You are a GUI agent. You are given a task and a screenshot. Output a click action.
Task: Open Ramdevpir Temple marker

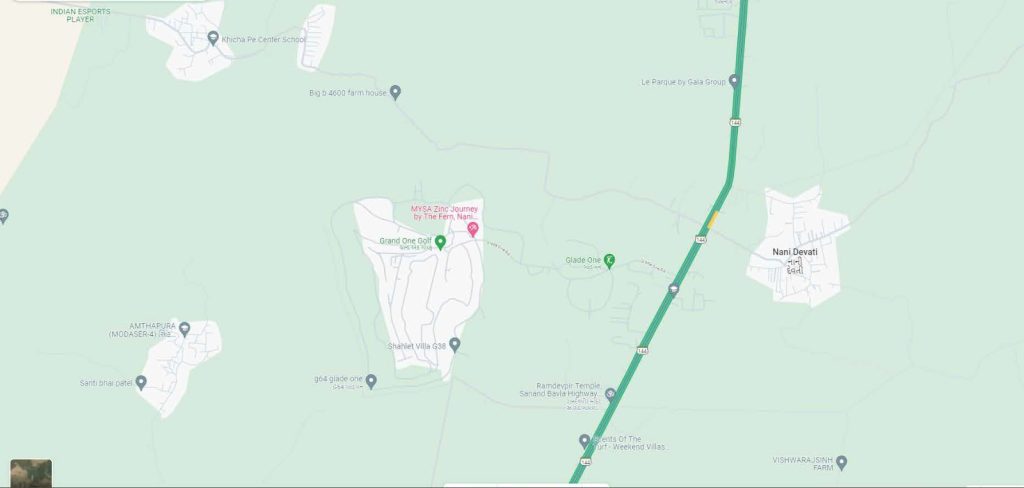click(610, 395)
